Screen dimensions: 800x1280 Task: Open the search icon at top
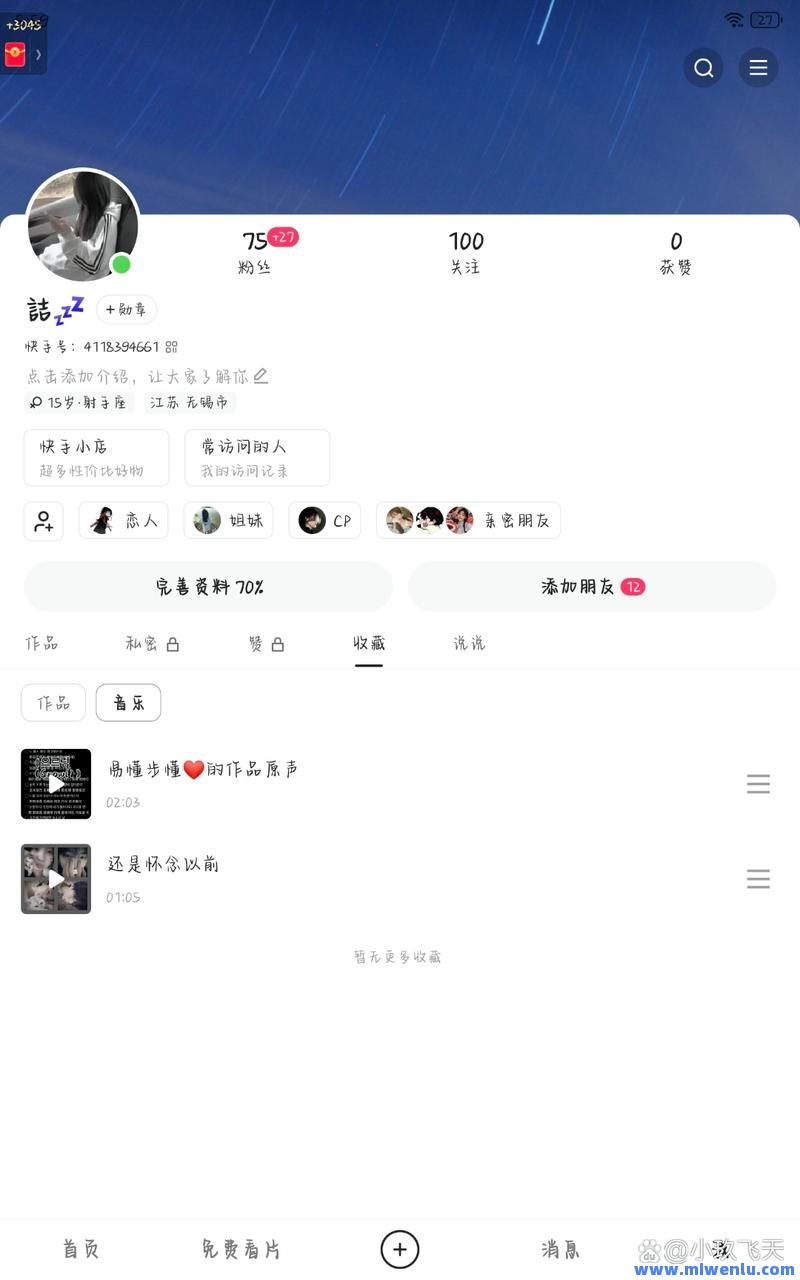(704, 67)
